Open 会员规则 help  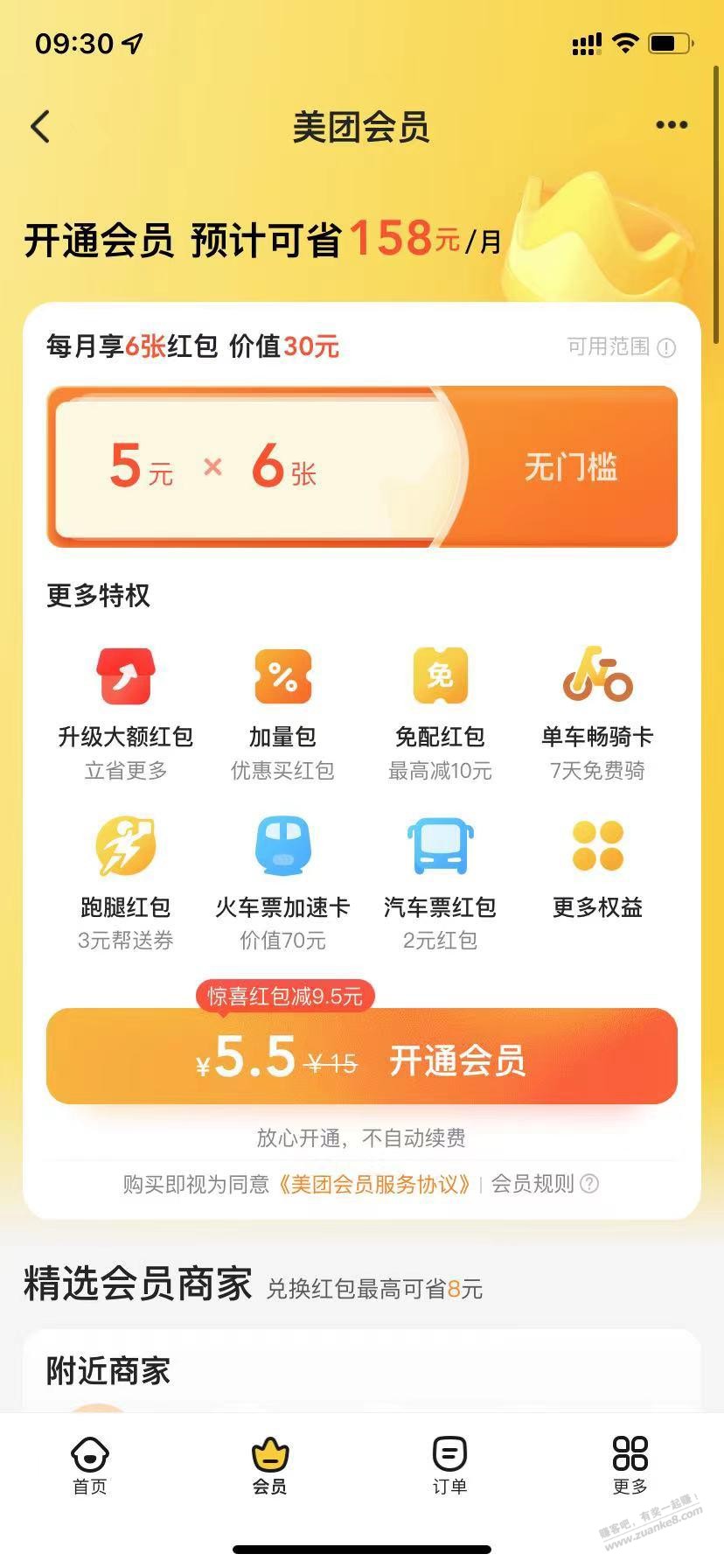point(544,1184)
